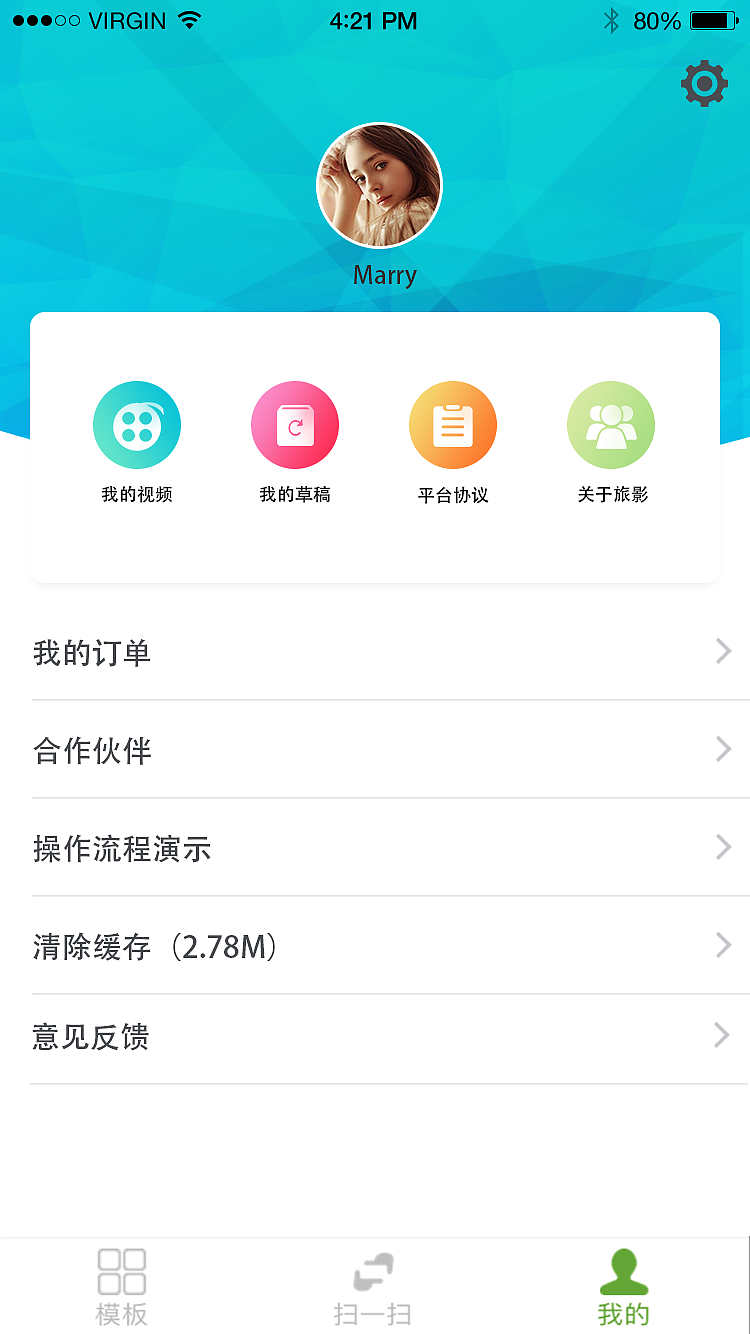Expand the 合作伙伴 (Partners) row chevron

723,749
